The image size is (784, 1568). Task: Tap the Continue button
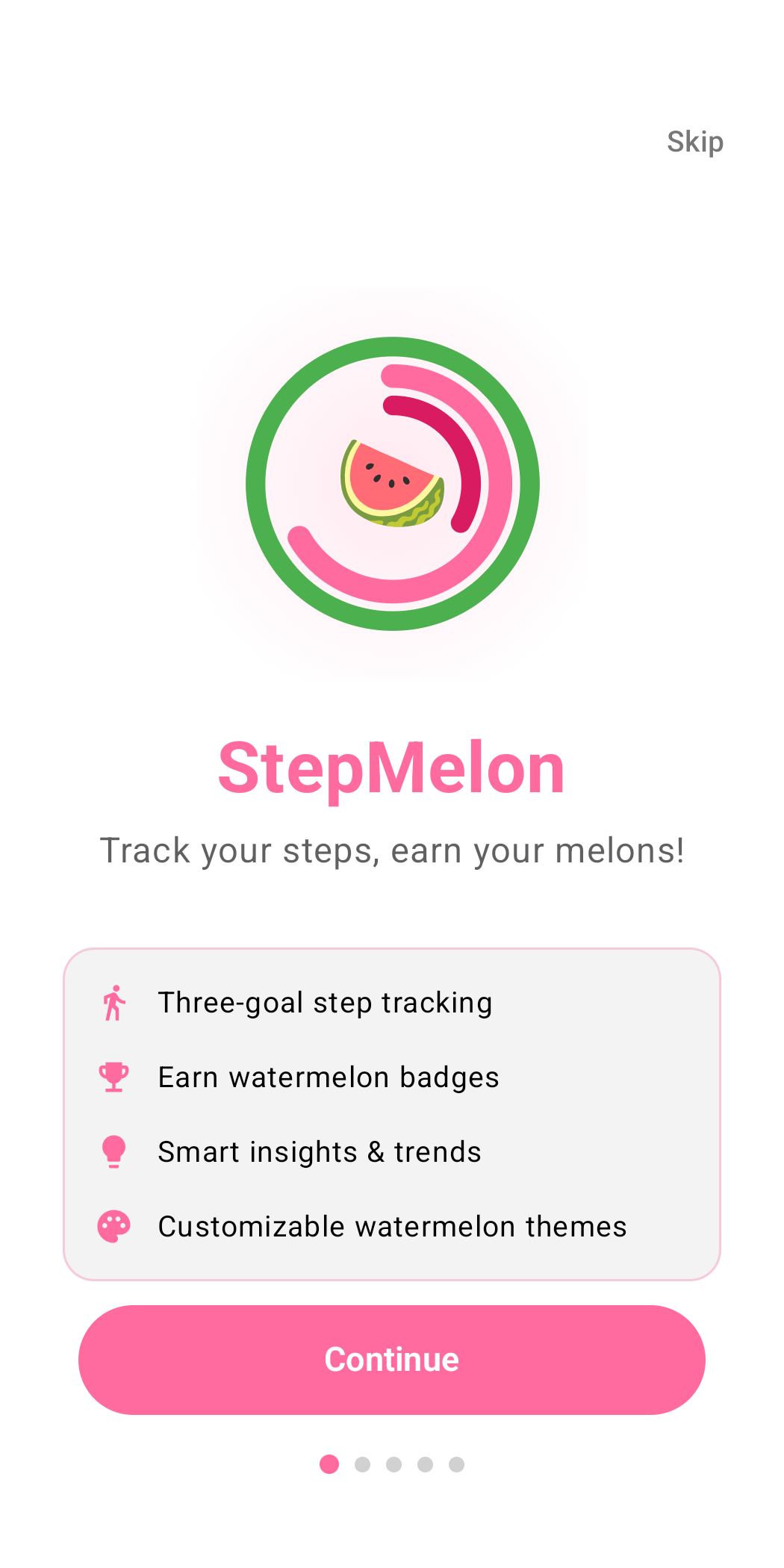pyautogui.click(x=391, y=1359)
